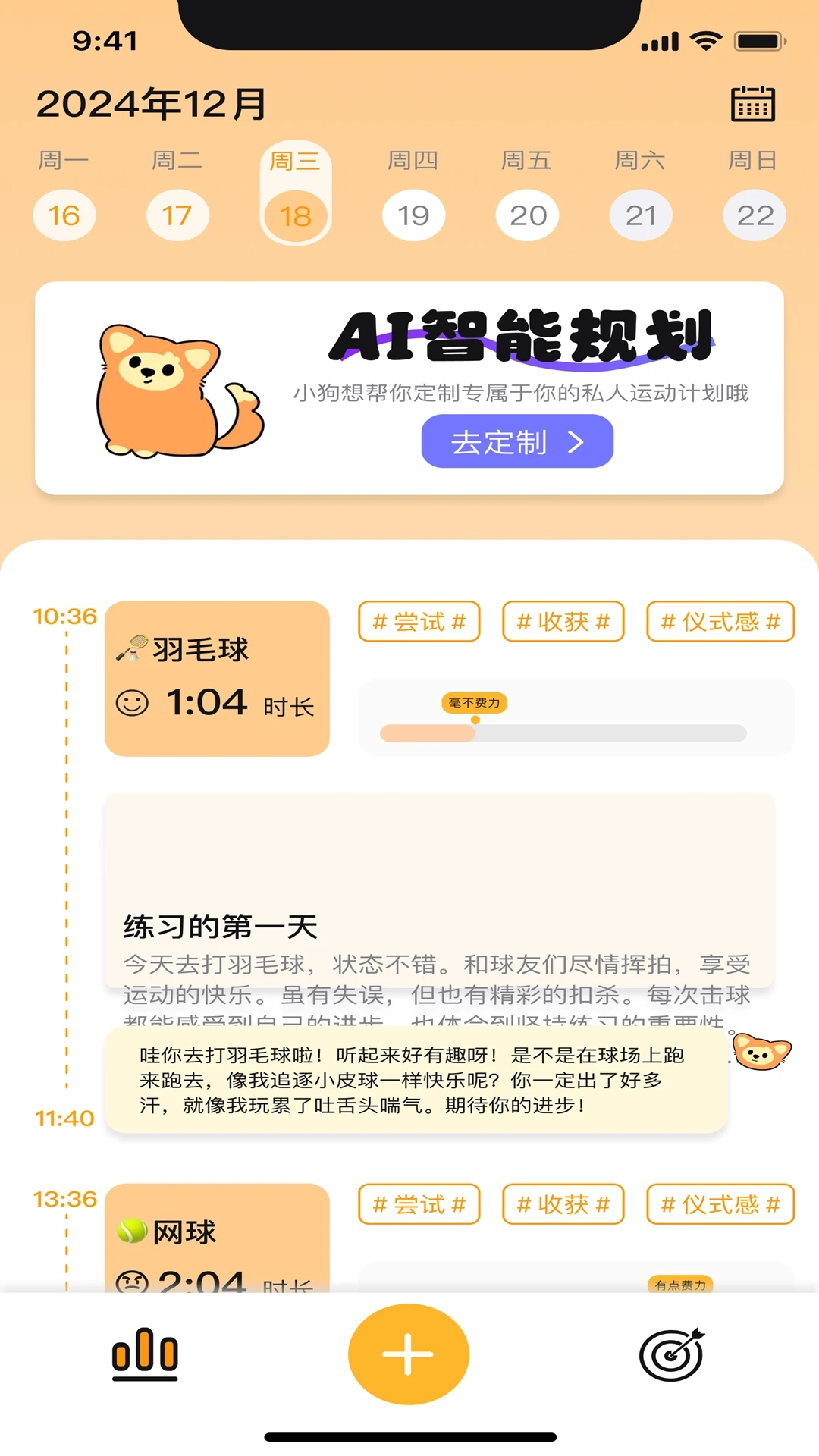Select the 周一 weekday tab
This screenshot has width=819, height=1456.
point(64,160)
